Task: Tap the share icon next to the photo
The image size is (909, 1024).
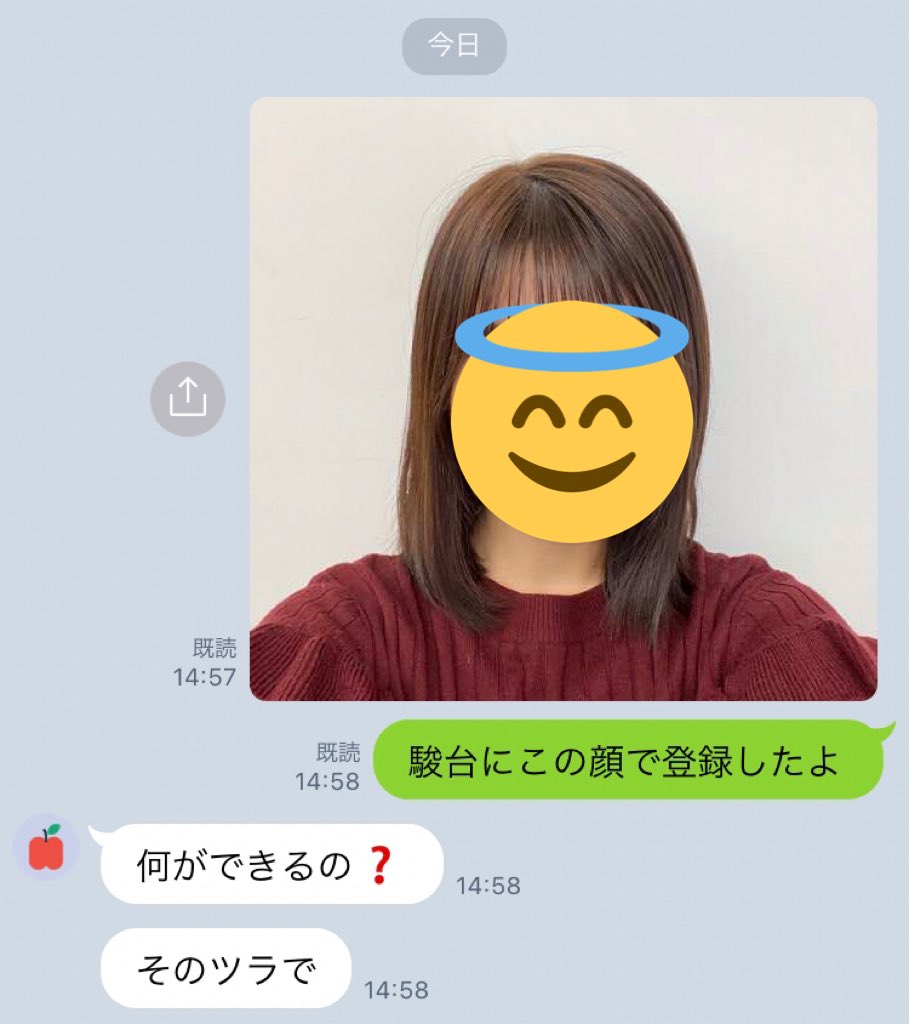Action: 187,397
